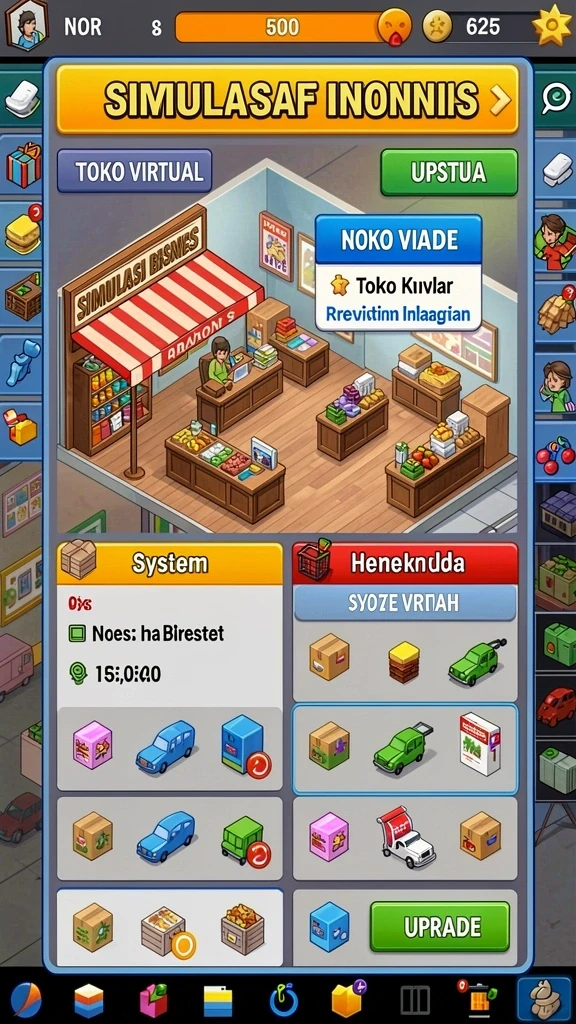The height and width of the screenshot is (1024, 576).
Task: Open the System panel header
Action: (170, 563)
